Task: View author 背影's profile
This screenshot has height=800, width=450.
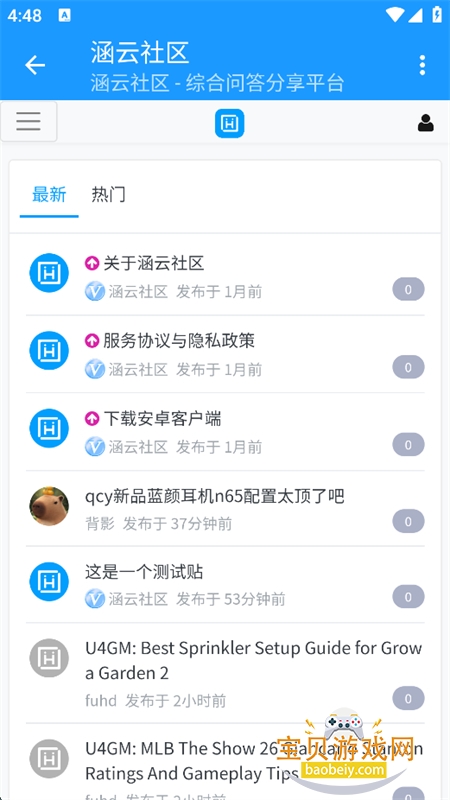Action: click(x=100, y=523)
